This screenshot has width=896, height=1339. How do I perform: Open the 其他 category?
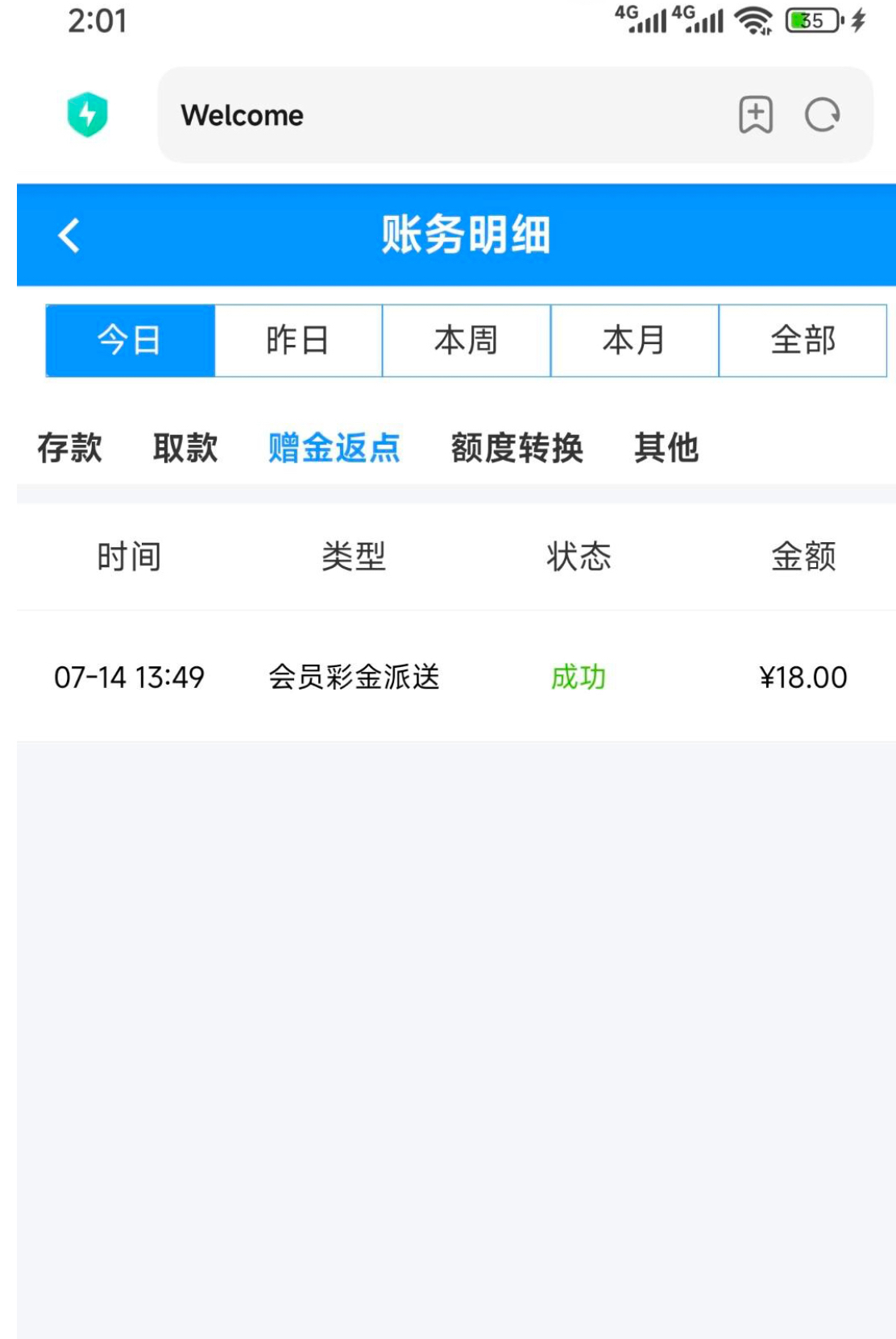(x=666, y=448)
